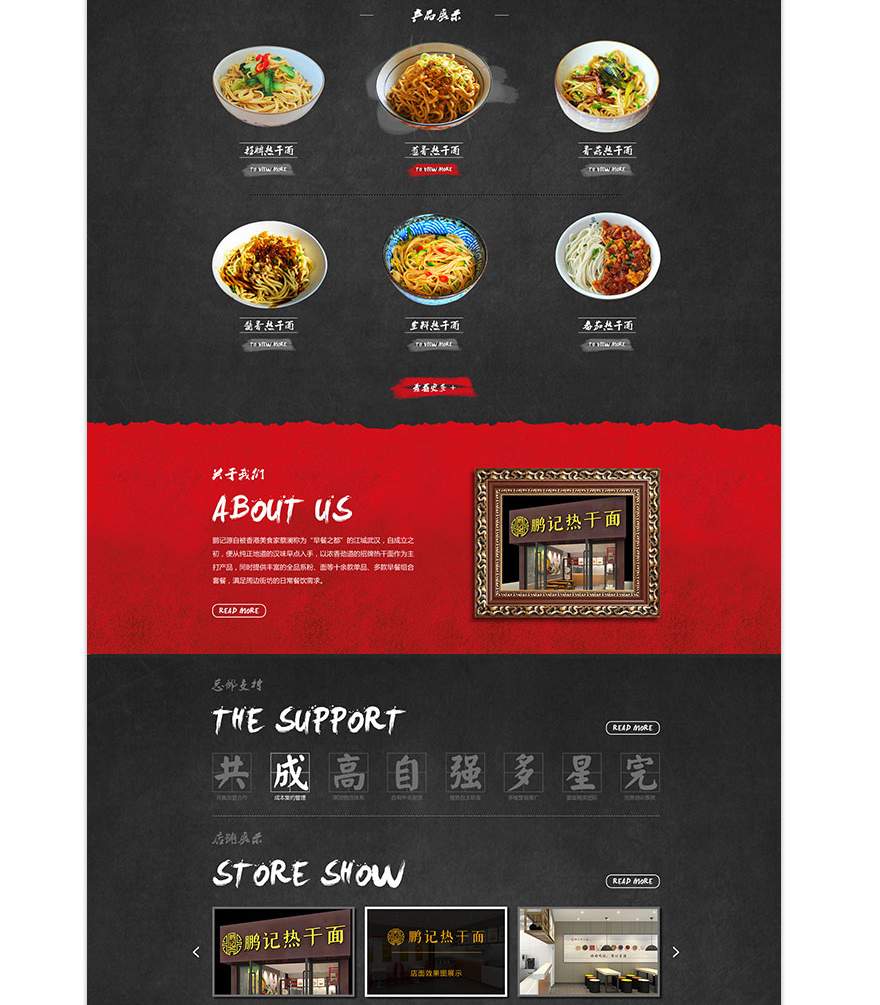The width and height of the screenshot is (880, 1005).
Task: Open the framed 鹏记热干面 storefront picture
Action: click(566, 544)
